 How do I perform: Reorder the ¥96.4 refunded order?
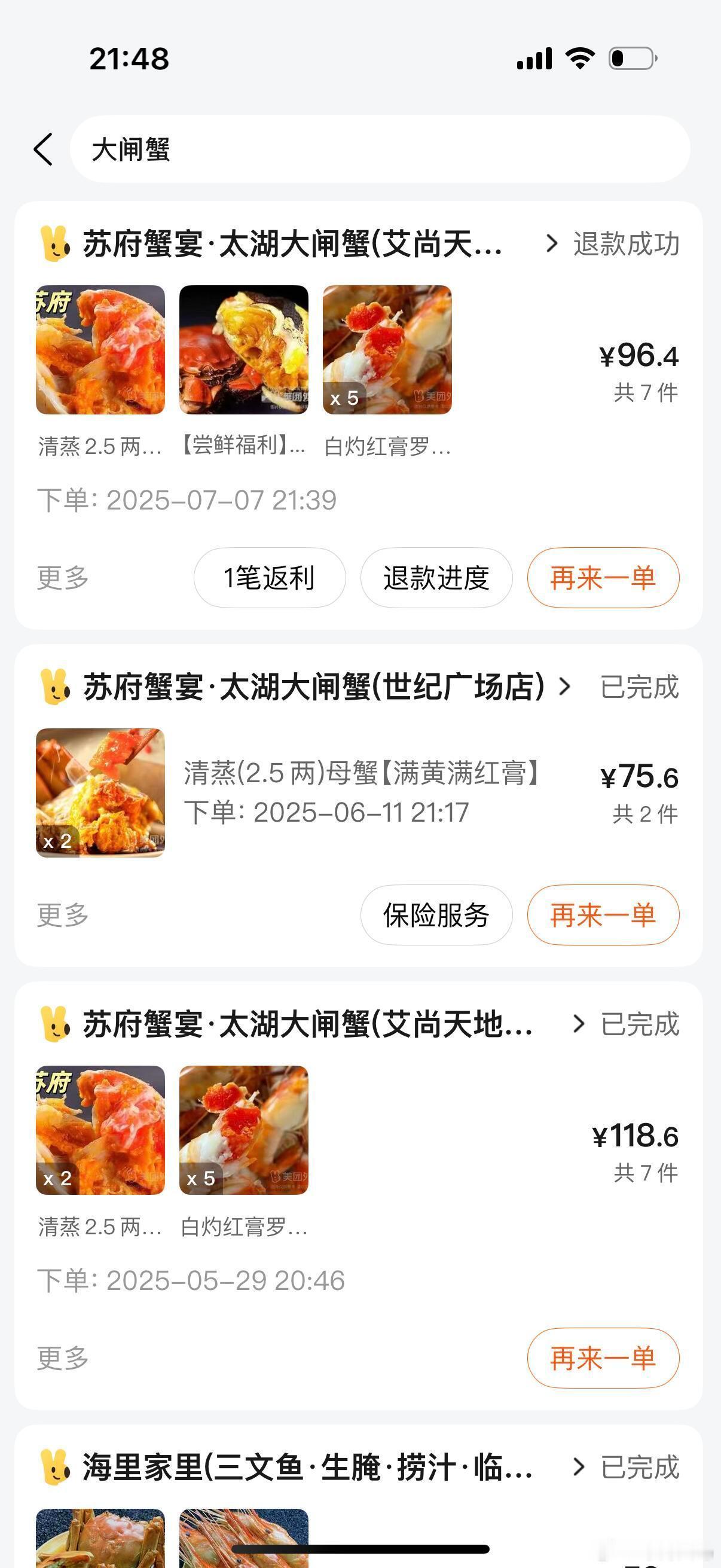click(603, 578)
